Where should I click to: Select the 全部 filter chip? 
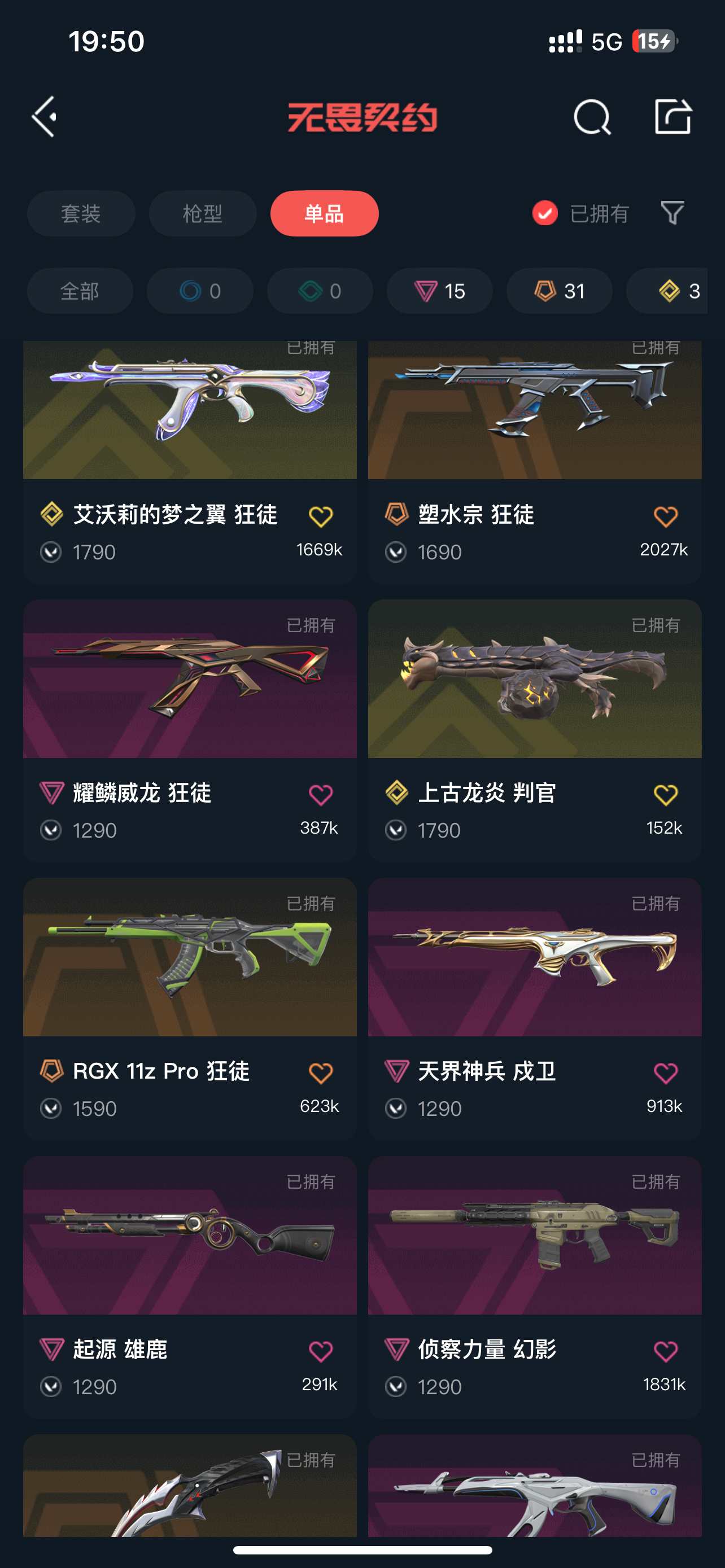point(80,291)
